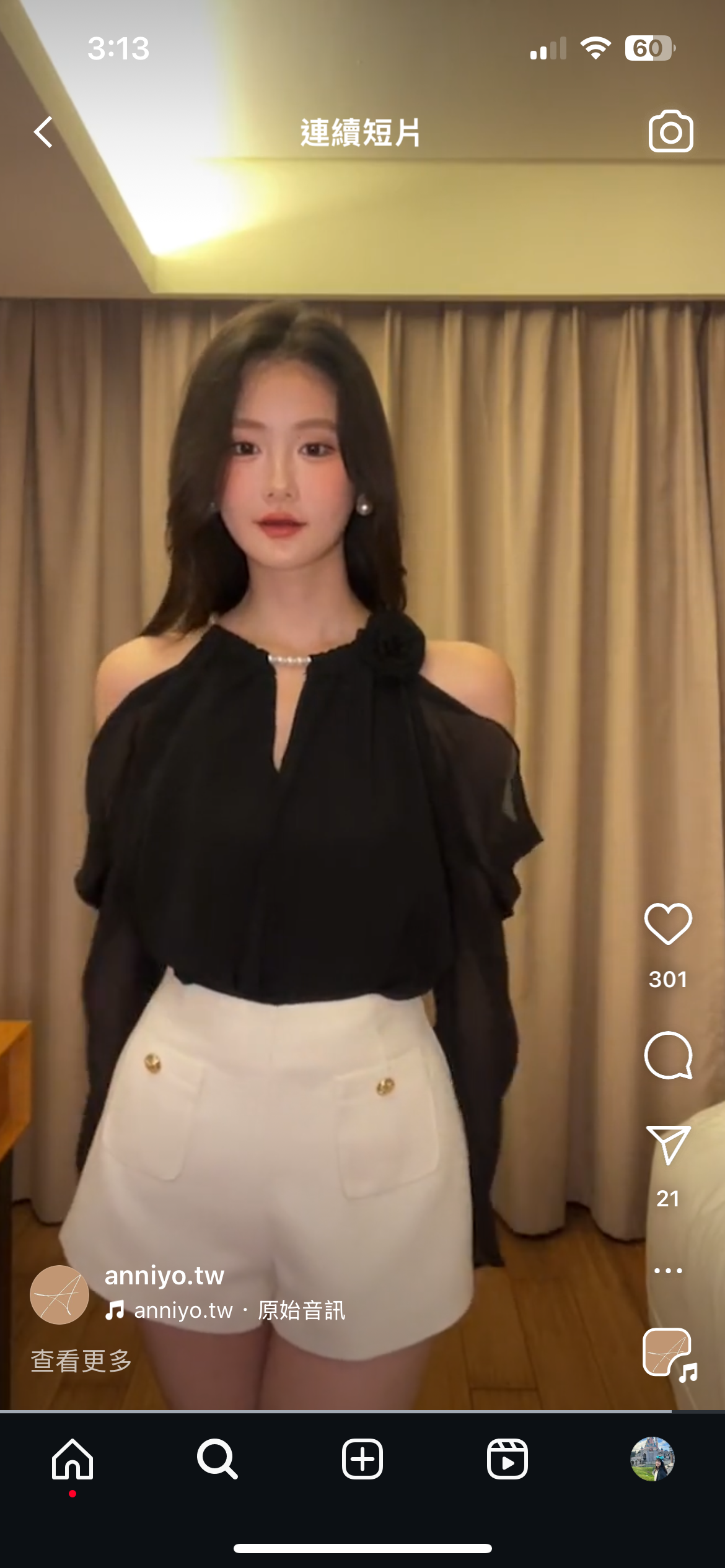
Task: Open my profile tab
Action: pyautogui.click(x=652, y=1459)
